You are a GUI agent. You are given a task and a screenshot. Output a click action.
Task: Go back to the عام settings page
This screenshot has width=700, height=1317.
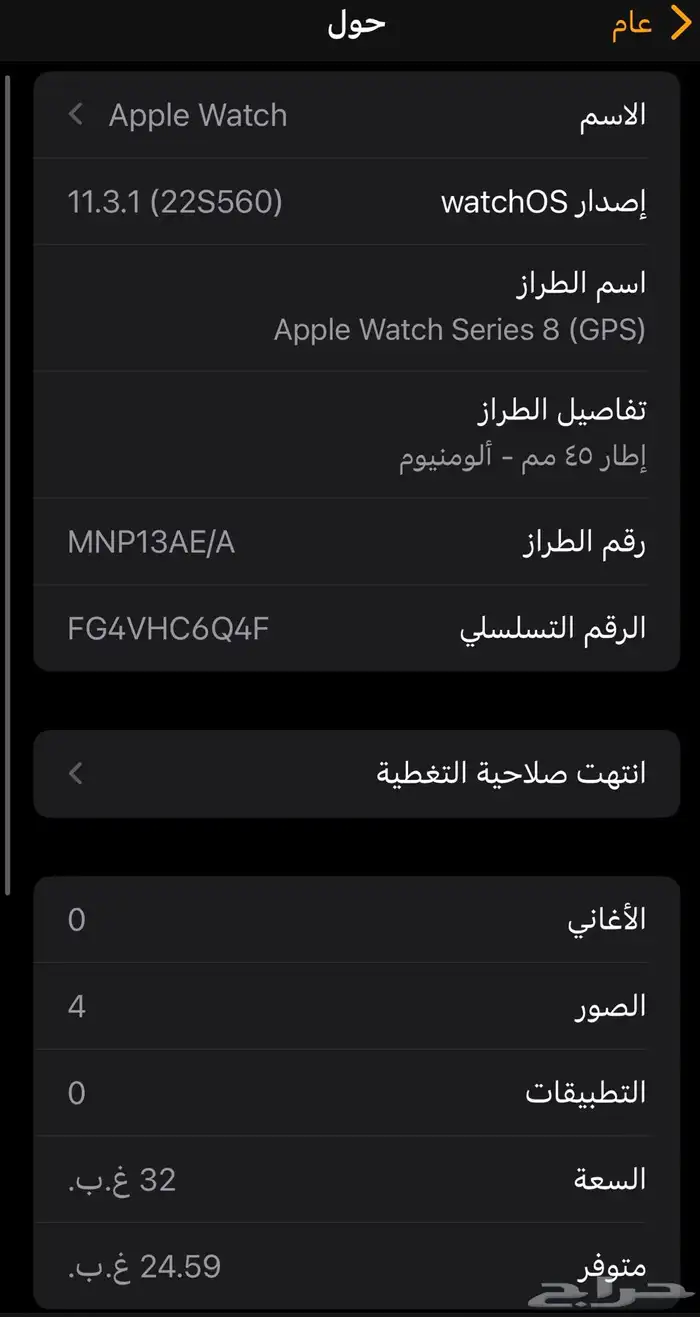click(650, 26)
